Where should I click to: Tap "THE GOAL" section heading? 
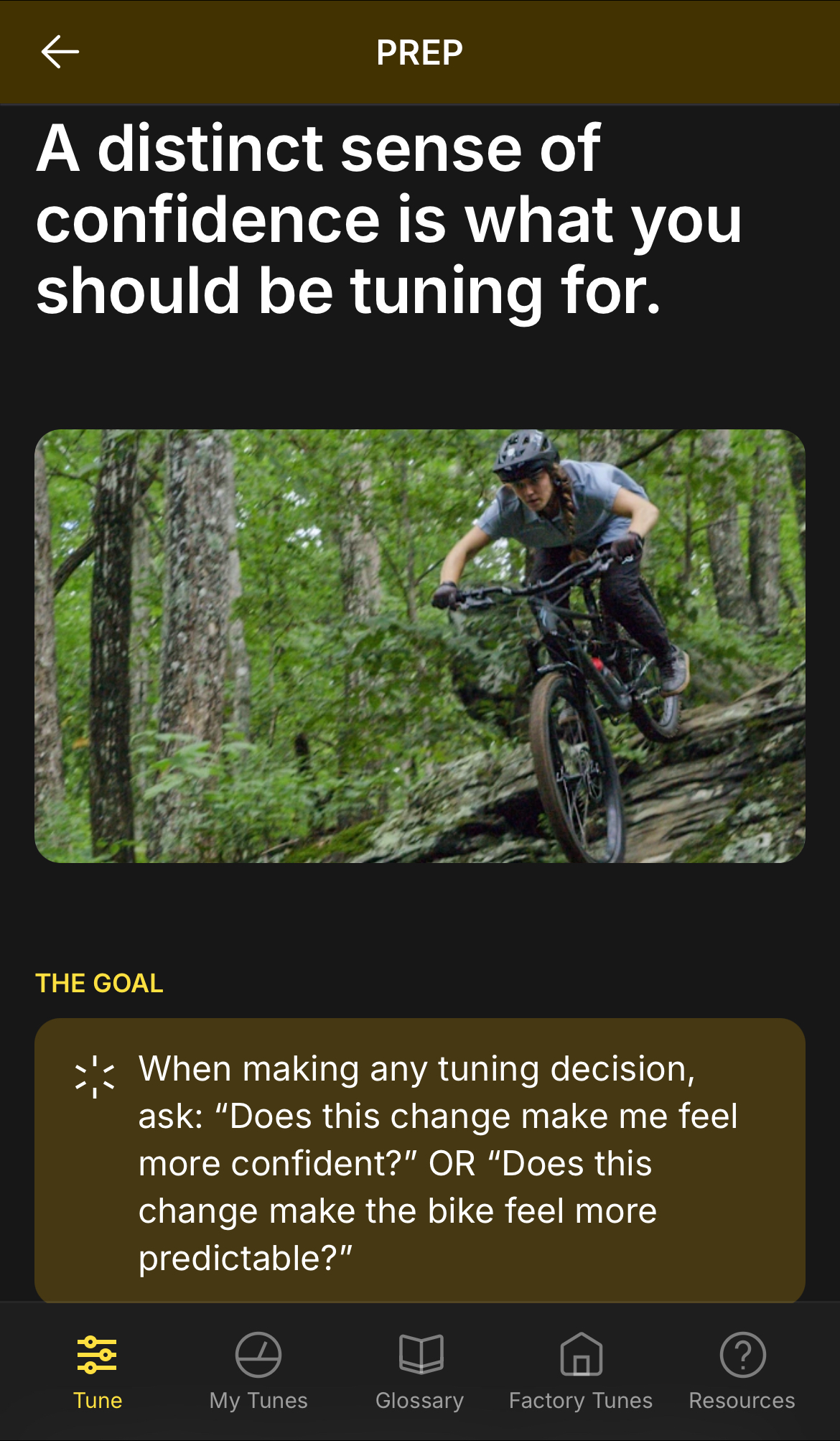tap(99, 982)
